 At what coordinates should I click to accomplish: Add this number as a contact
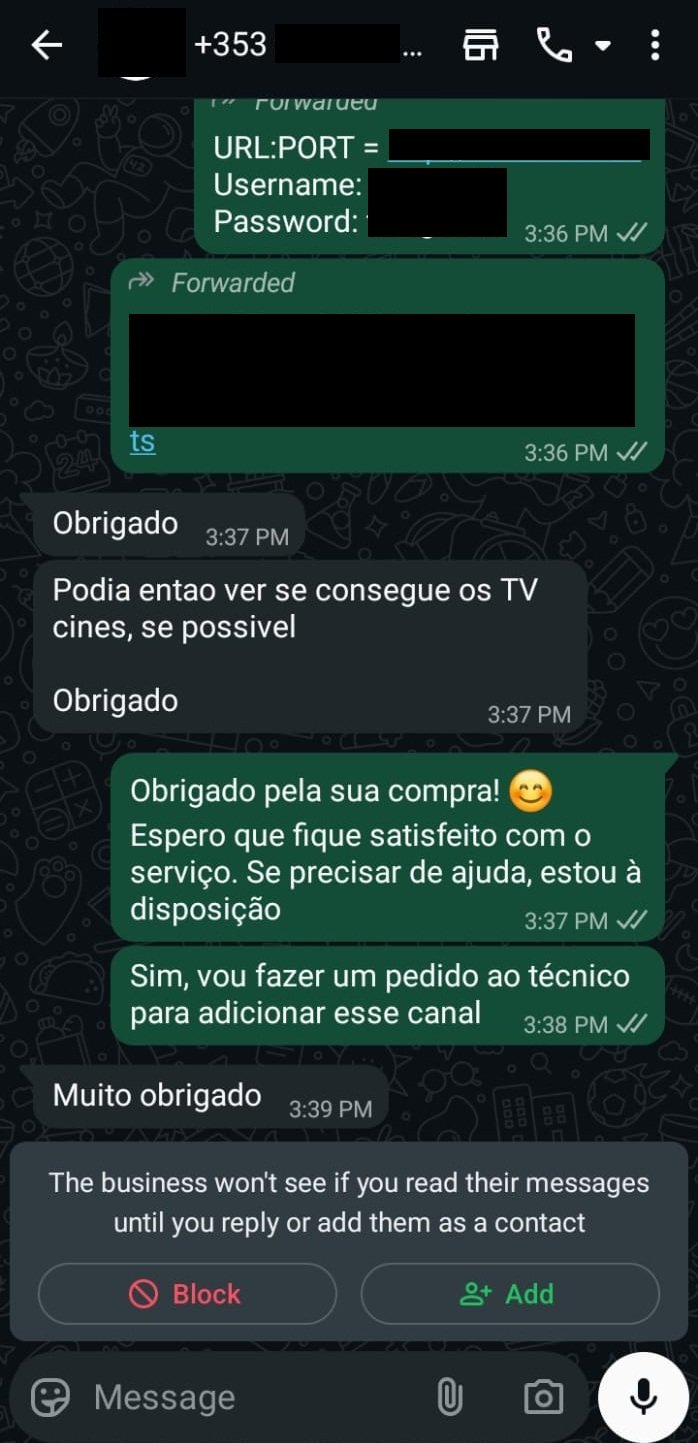(509, 1294)
